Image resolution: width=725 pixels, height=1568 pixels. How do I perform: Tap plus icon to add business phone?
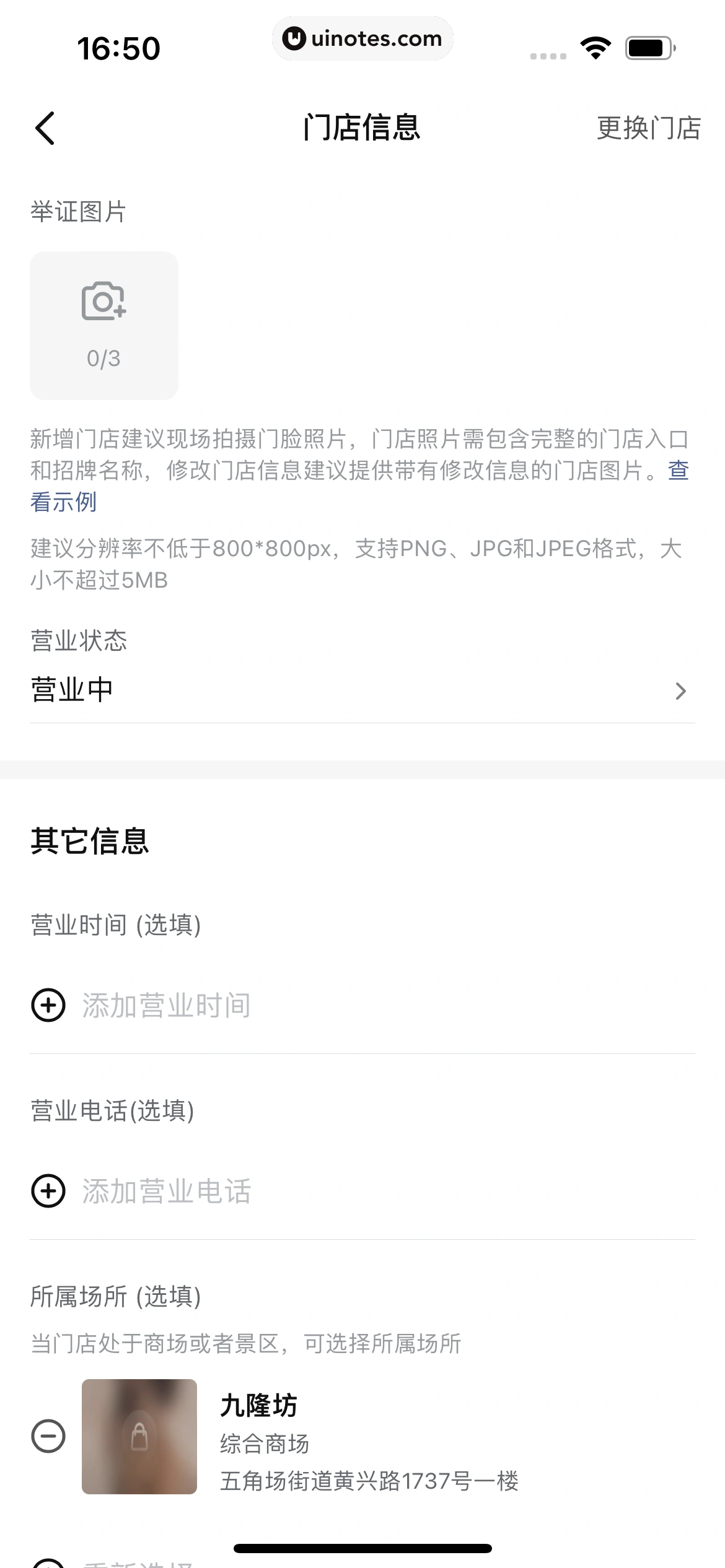coord(48,1192)
